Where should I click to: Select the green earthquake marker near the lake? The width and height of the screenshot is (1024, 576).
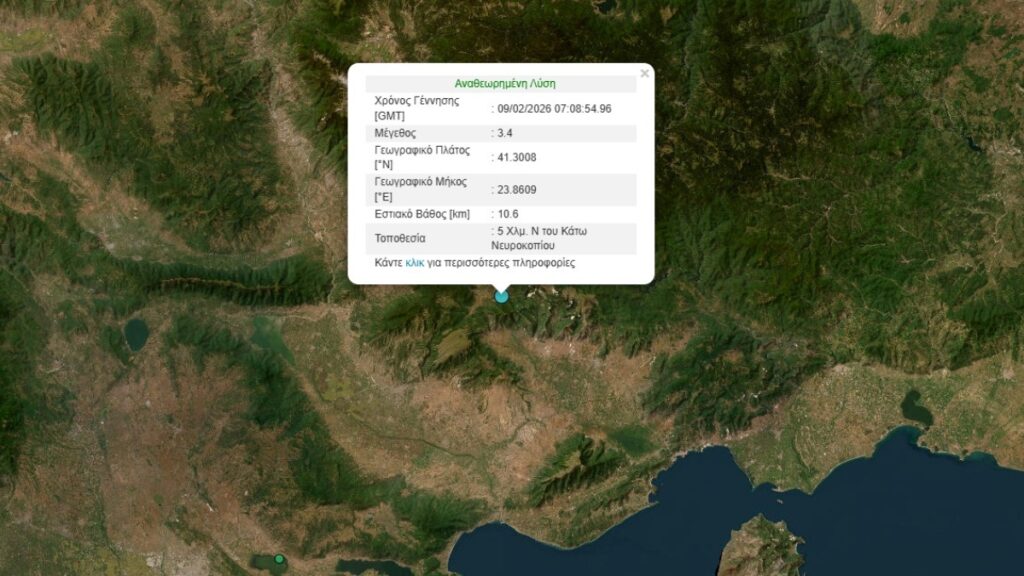tap(279, 560)
